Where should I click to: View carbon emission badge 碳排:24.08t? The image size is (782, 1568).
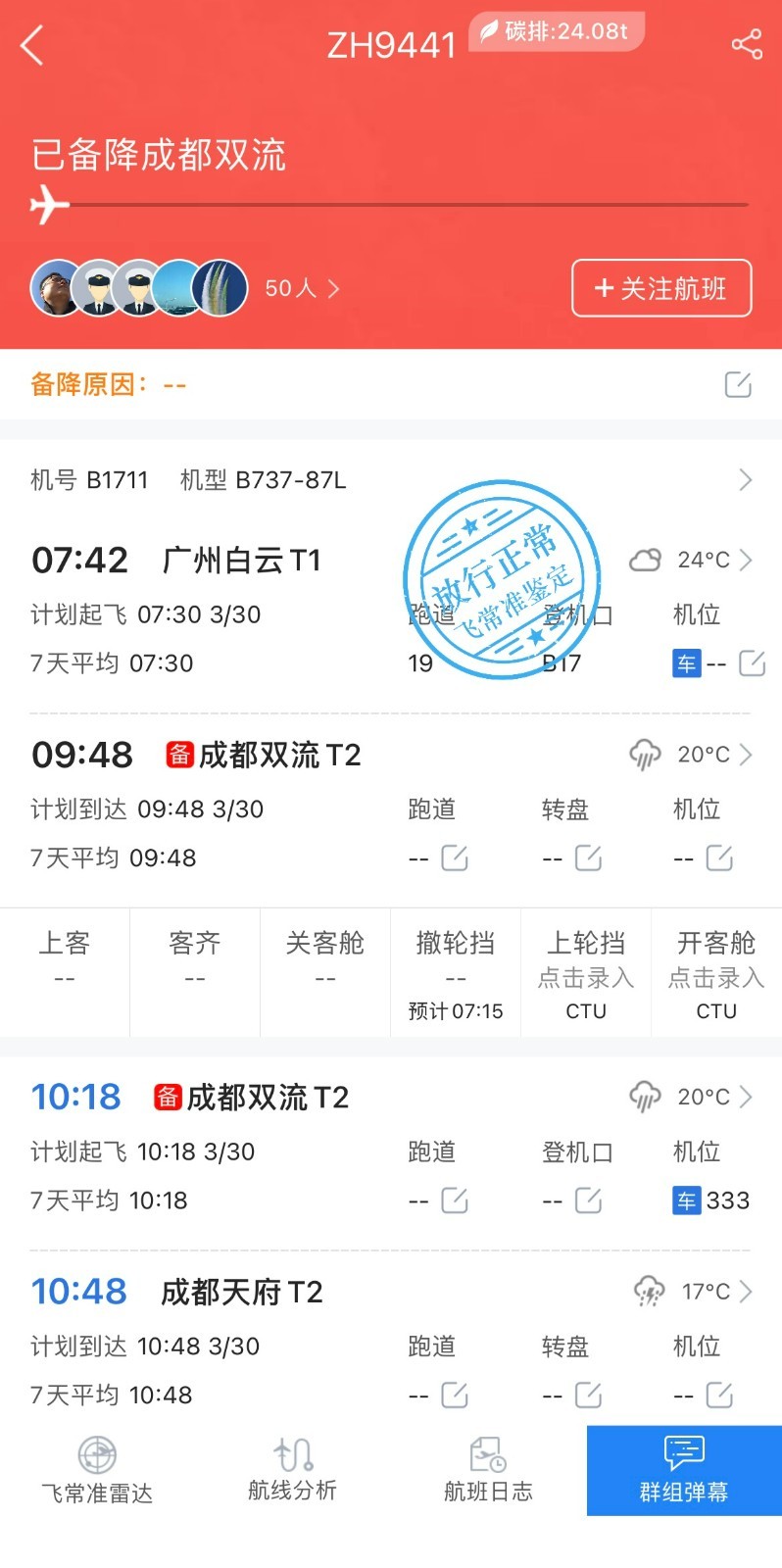556,31
